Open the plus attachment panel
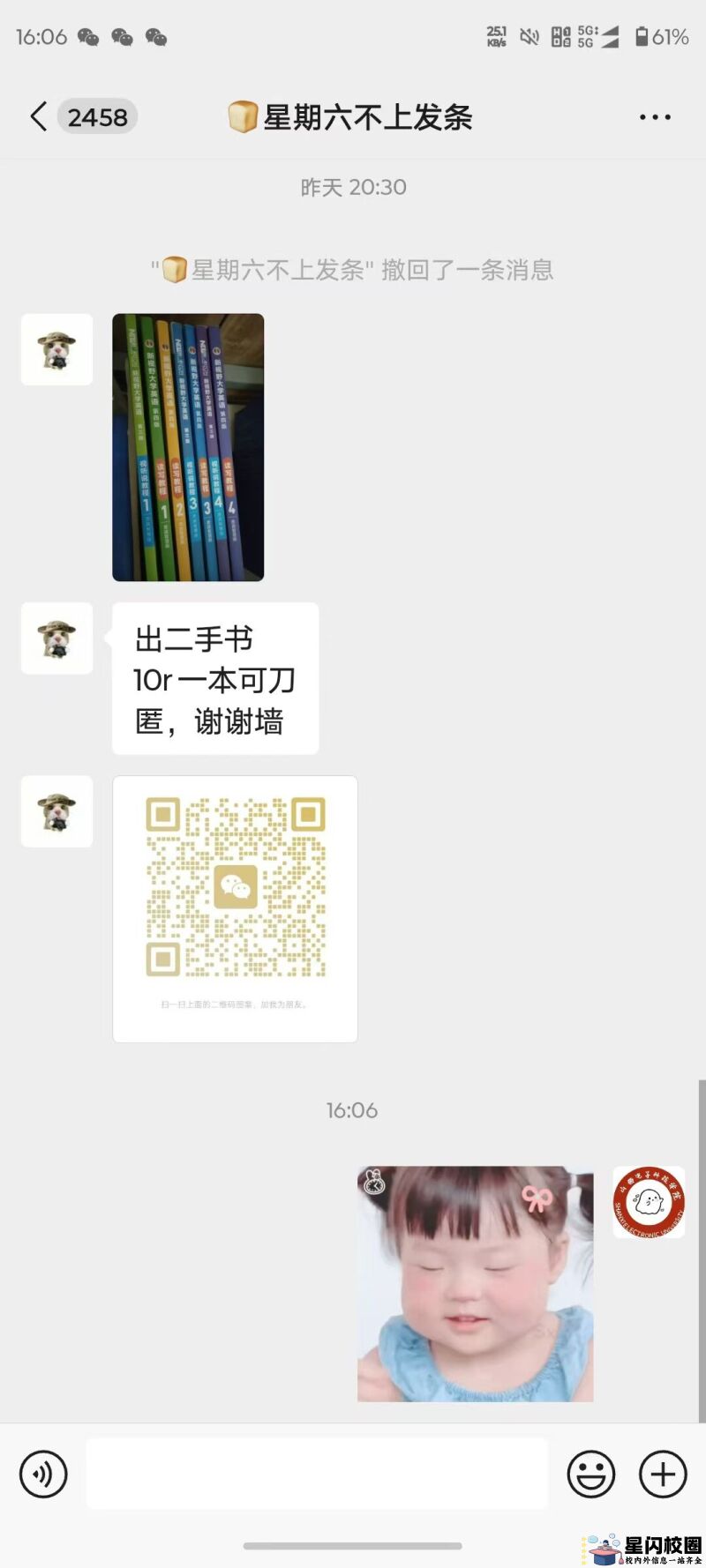Viewport: 706px width, 1568px height. (x=663, y=1474)
